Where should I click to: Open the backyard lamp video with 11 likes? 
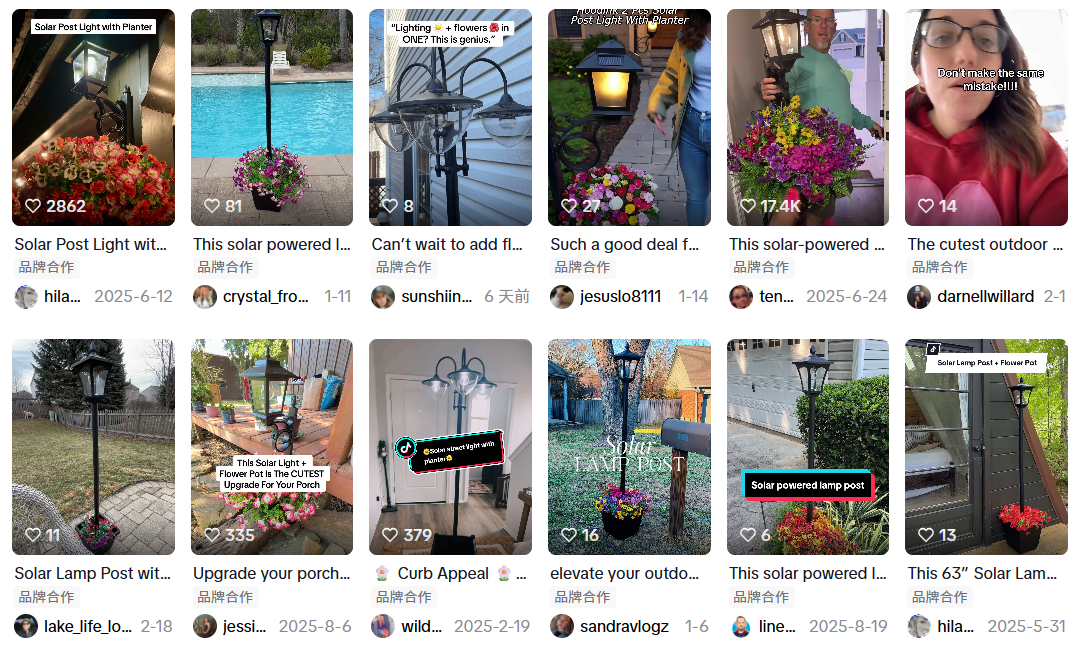[93, 446]
